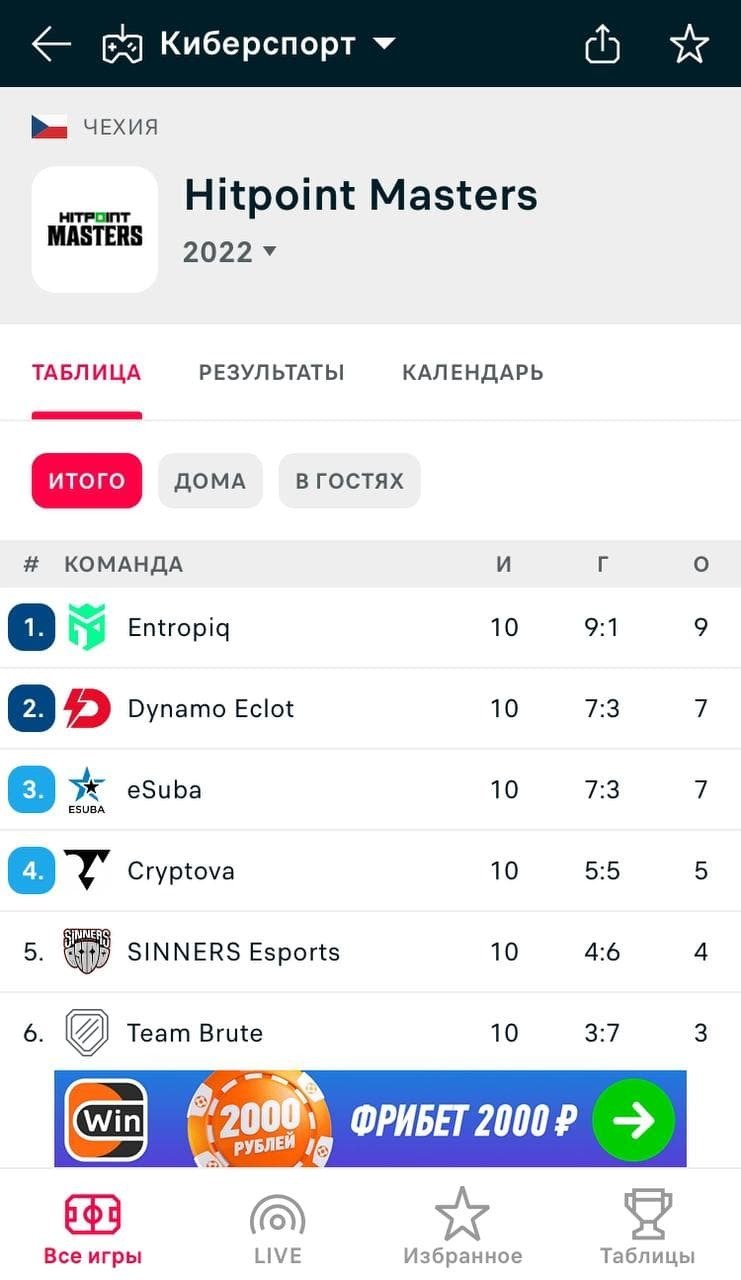
Task: Select the Таблица tab
Action: tap(86, 373)
